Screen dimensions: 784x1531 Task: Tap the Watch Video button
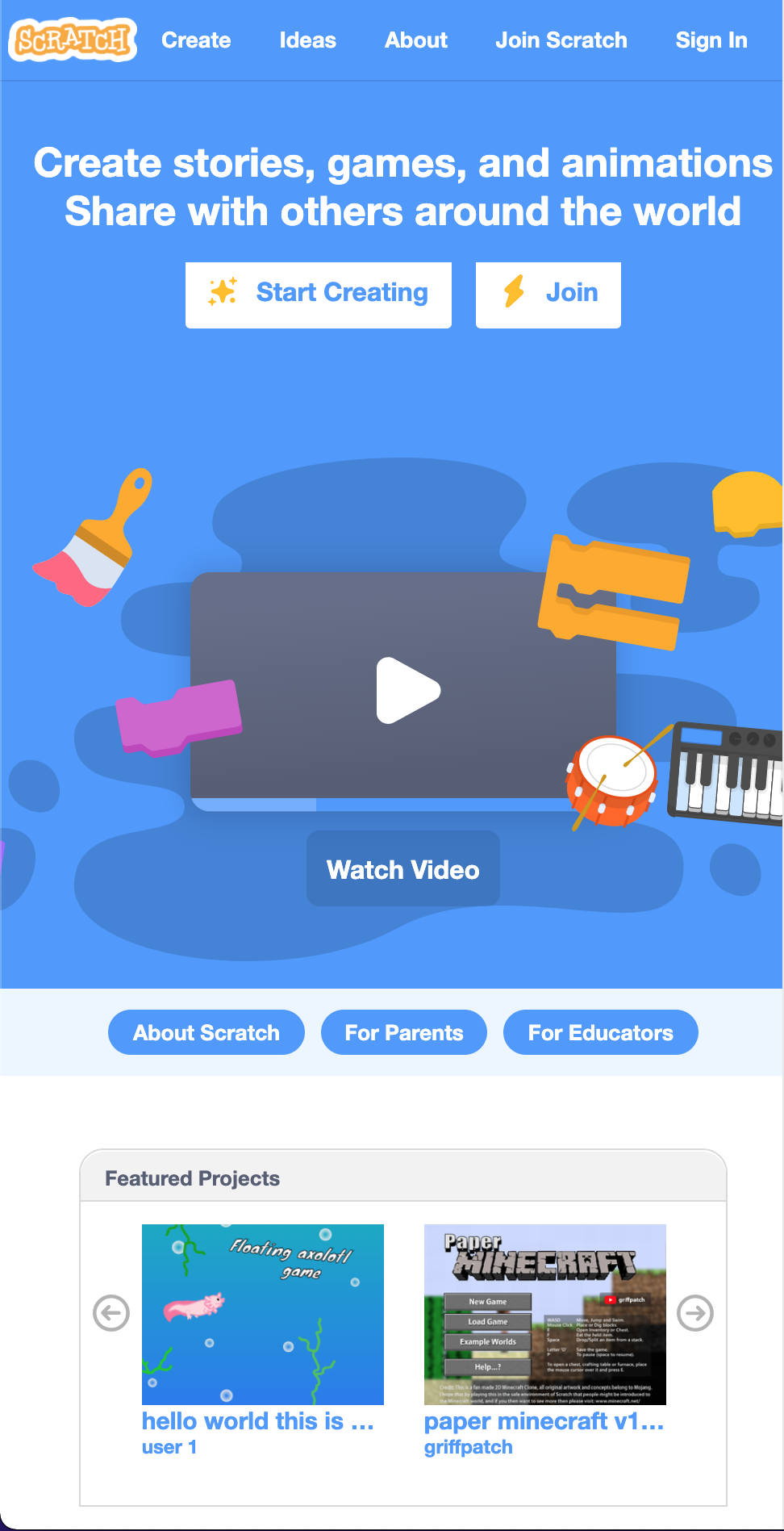[402, 869]
